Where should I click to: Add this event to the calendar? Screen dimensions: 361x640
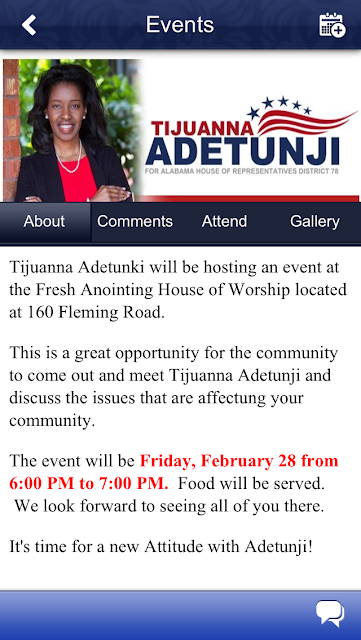332,25
